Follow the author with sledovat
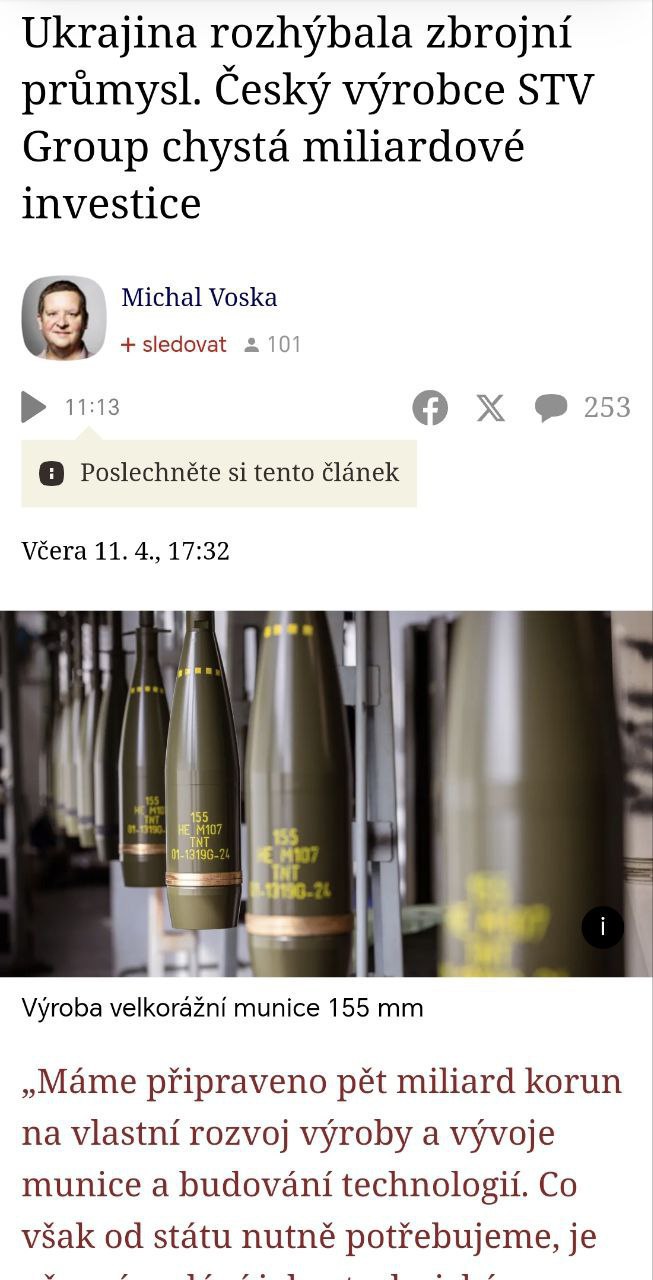The image size is (653, 1280). point(173,345)
